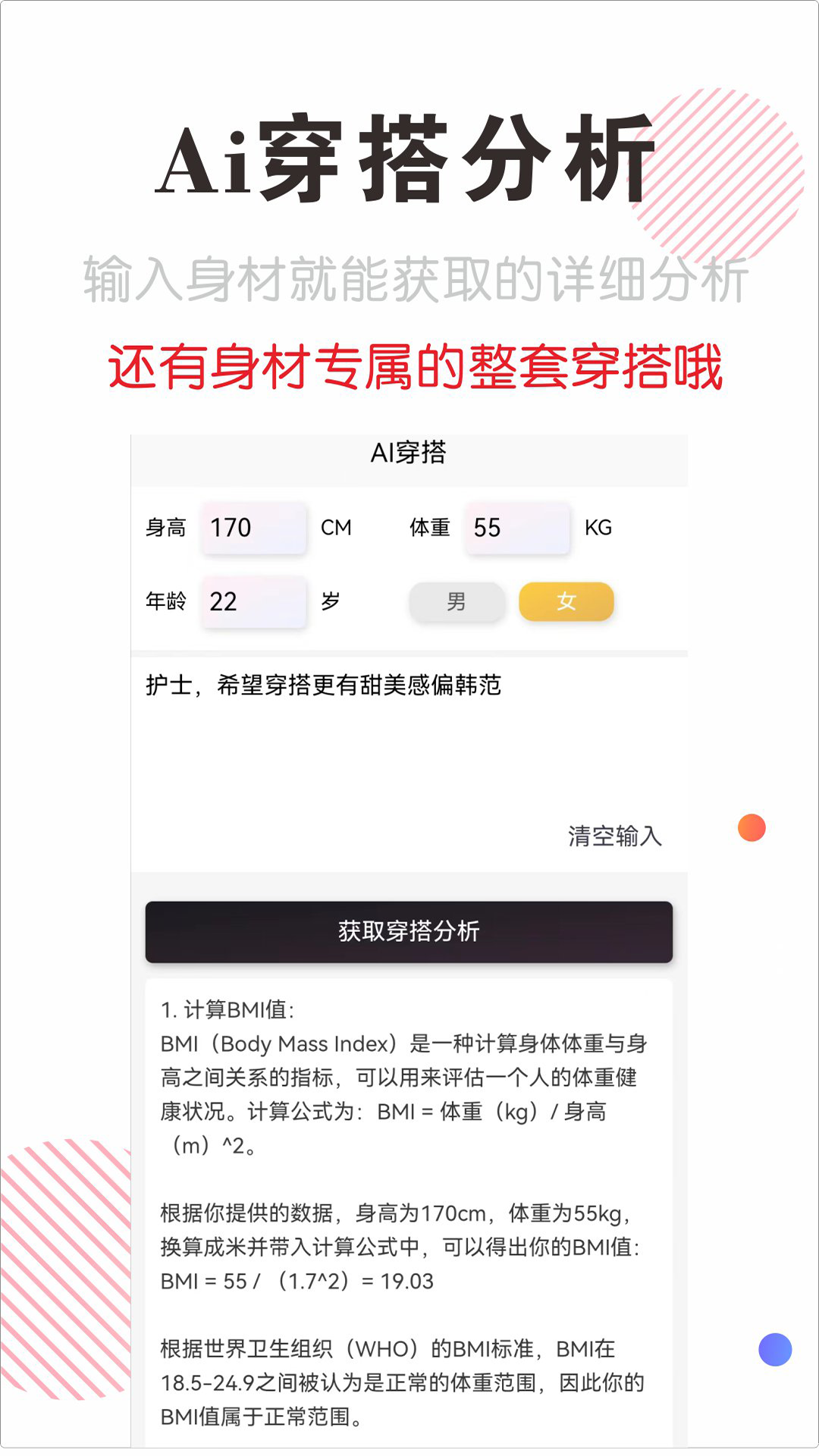Tap the CM unit label

(x=339, y=529)
